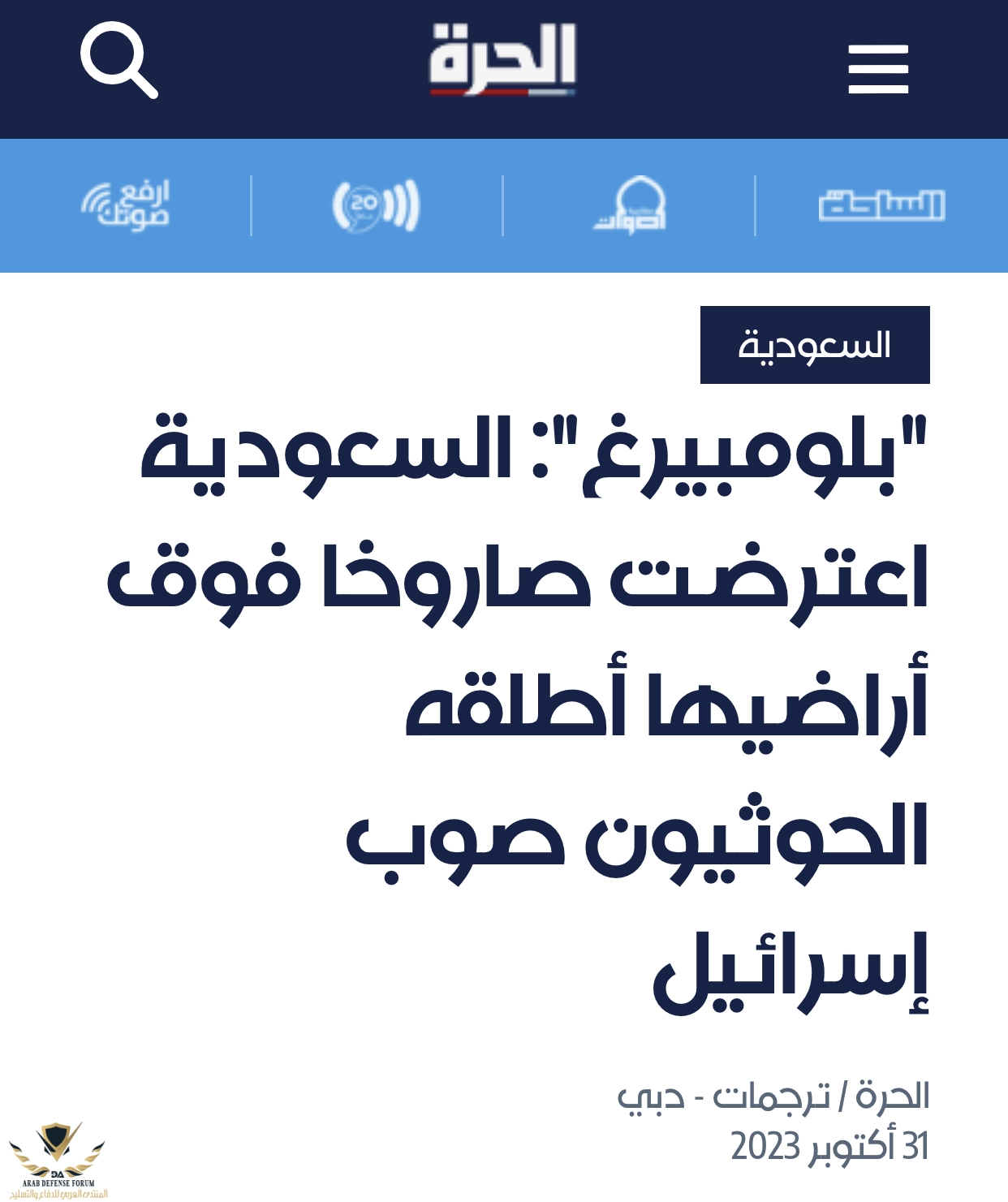Select the السعودية category tag
The image size is (1008, 1202).
[x=814, y=345]
